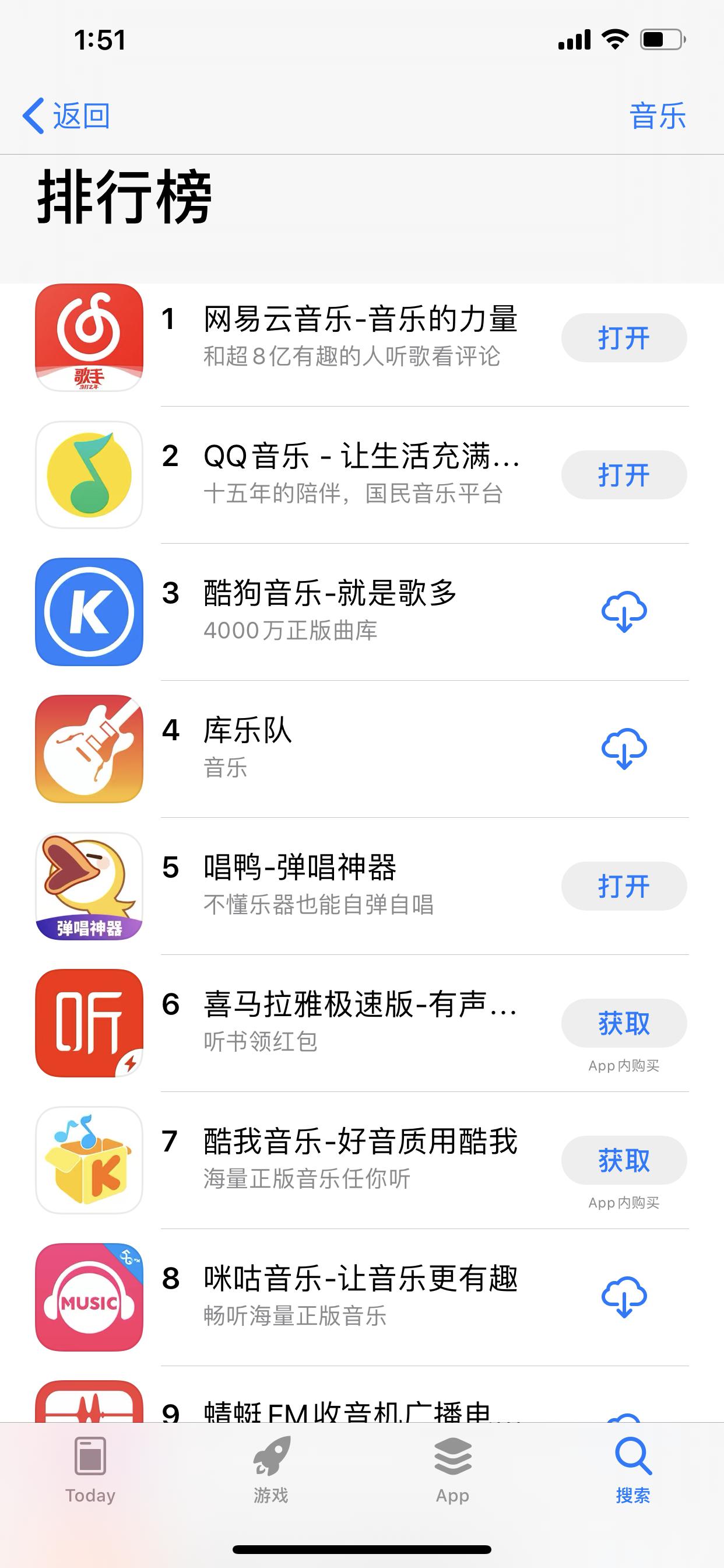Download 咪咕音乐 via the cloud icon

624,1297
